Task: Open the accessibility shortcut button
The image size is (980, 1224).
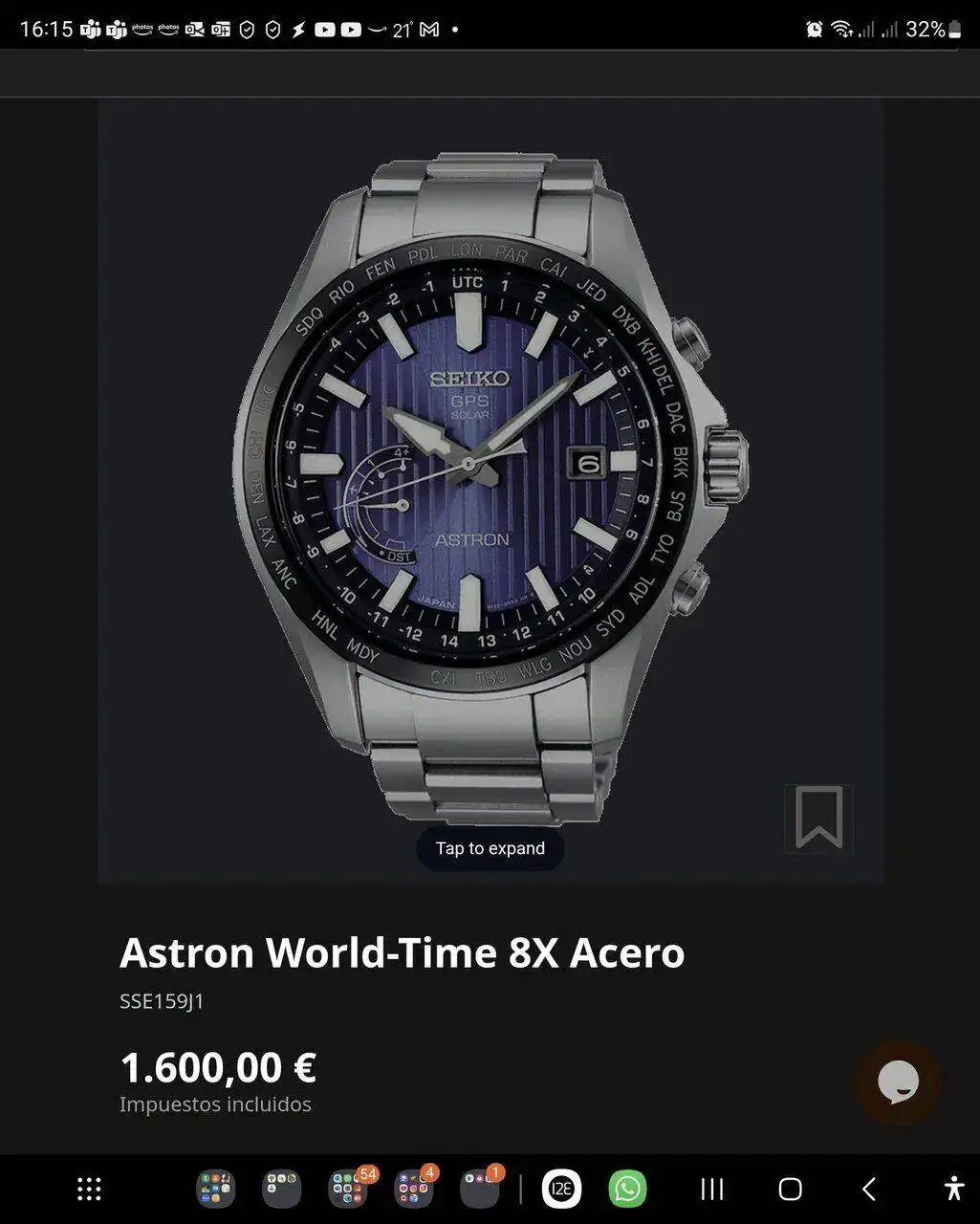Action: click(953, 1189)
